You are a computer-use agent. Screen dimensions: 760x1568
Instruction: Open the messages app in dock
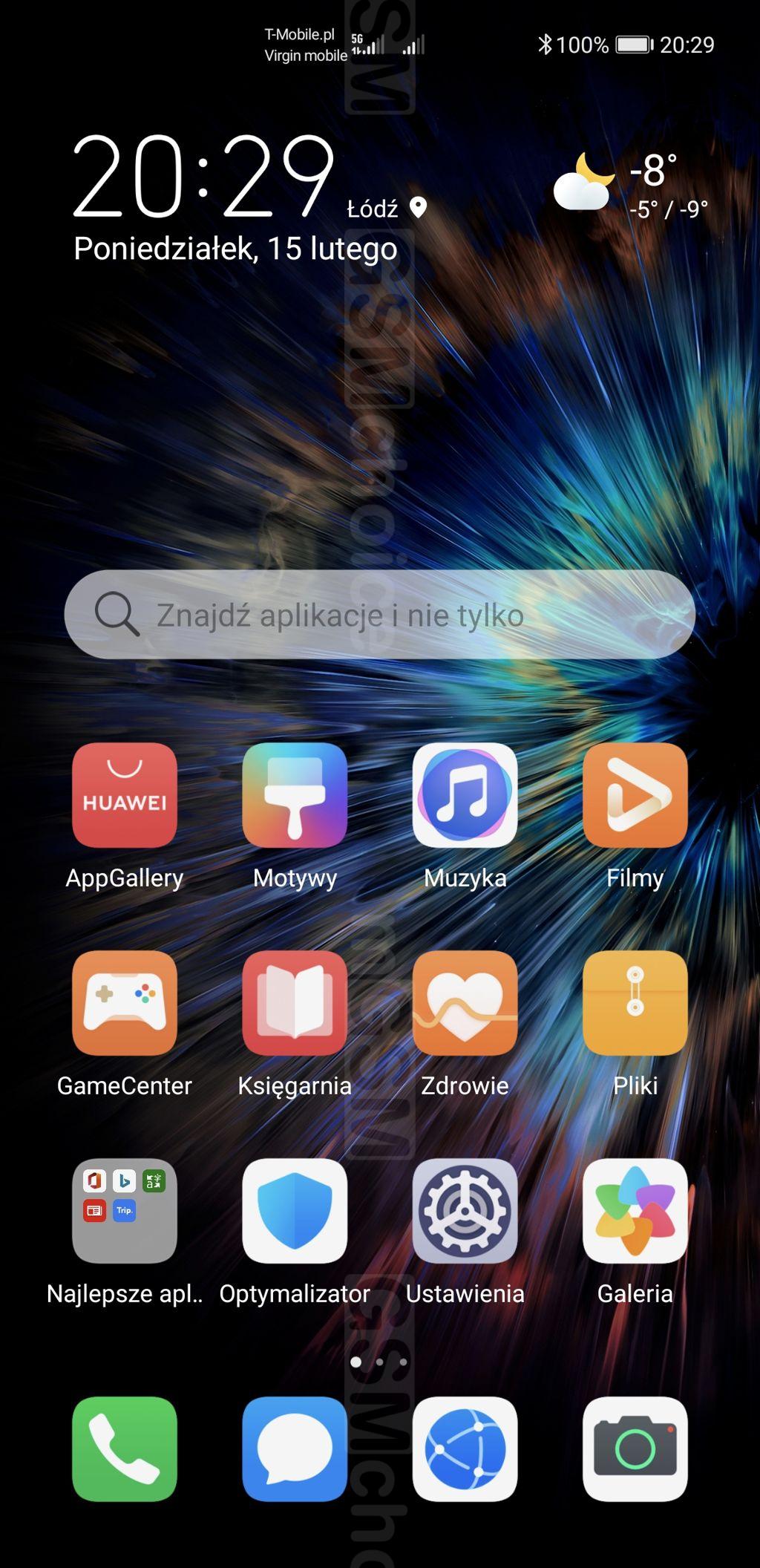tap(295, 1449)
